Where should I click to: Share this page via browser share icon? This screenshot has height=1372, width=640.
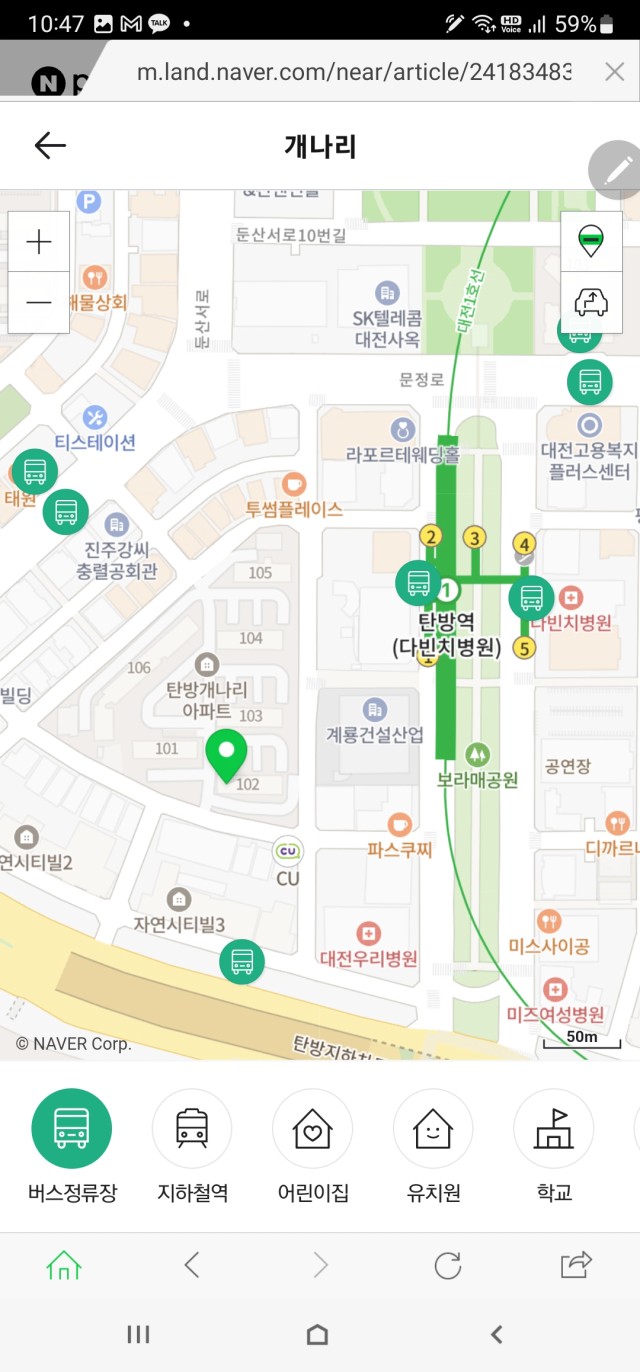tap(576, 1265)
